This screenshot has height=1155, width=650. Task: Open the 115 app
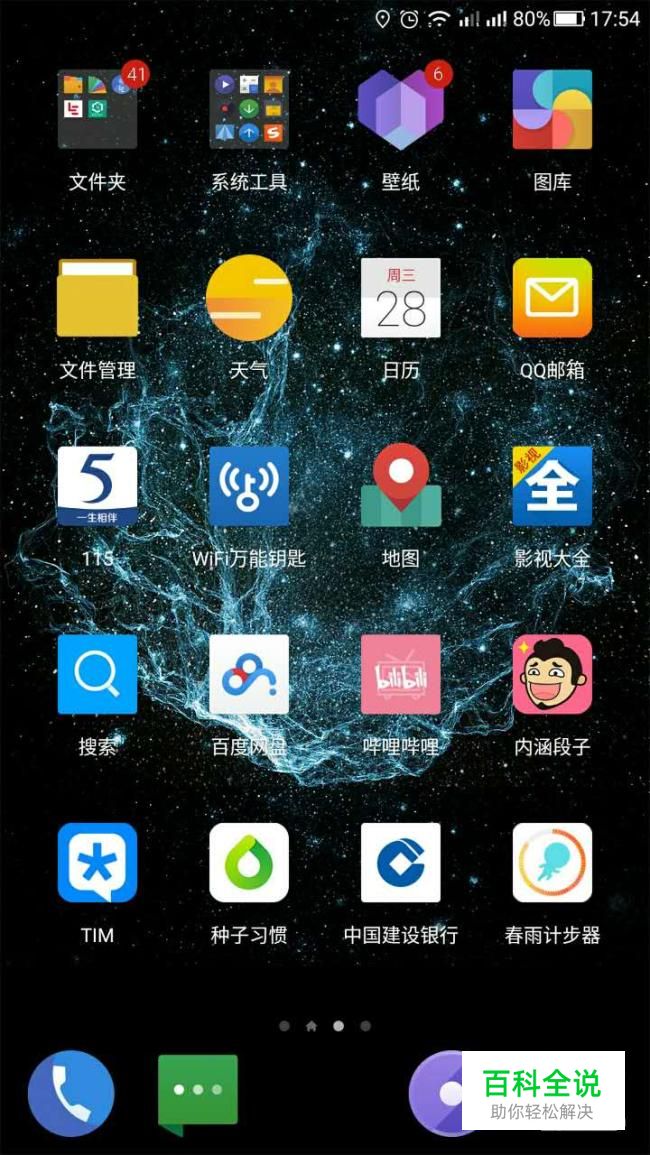[x=97, y=486]
